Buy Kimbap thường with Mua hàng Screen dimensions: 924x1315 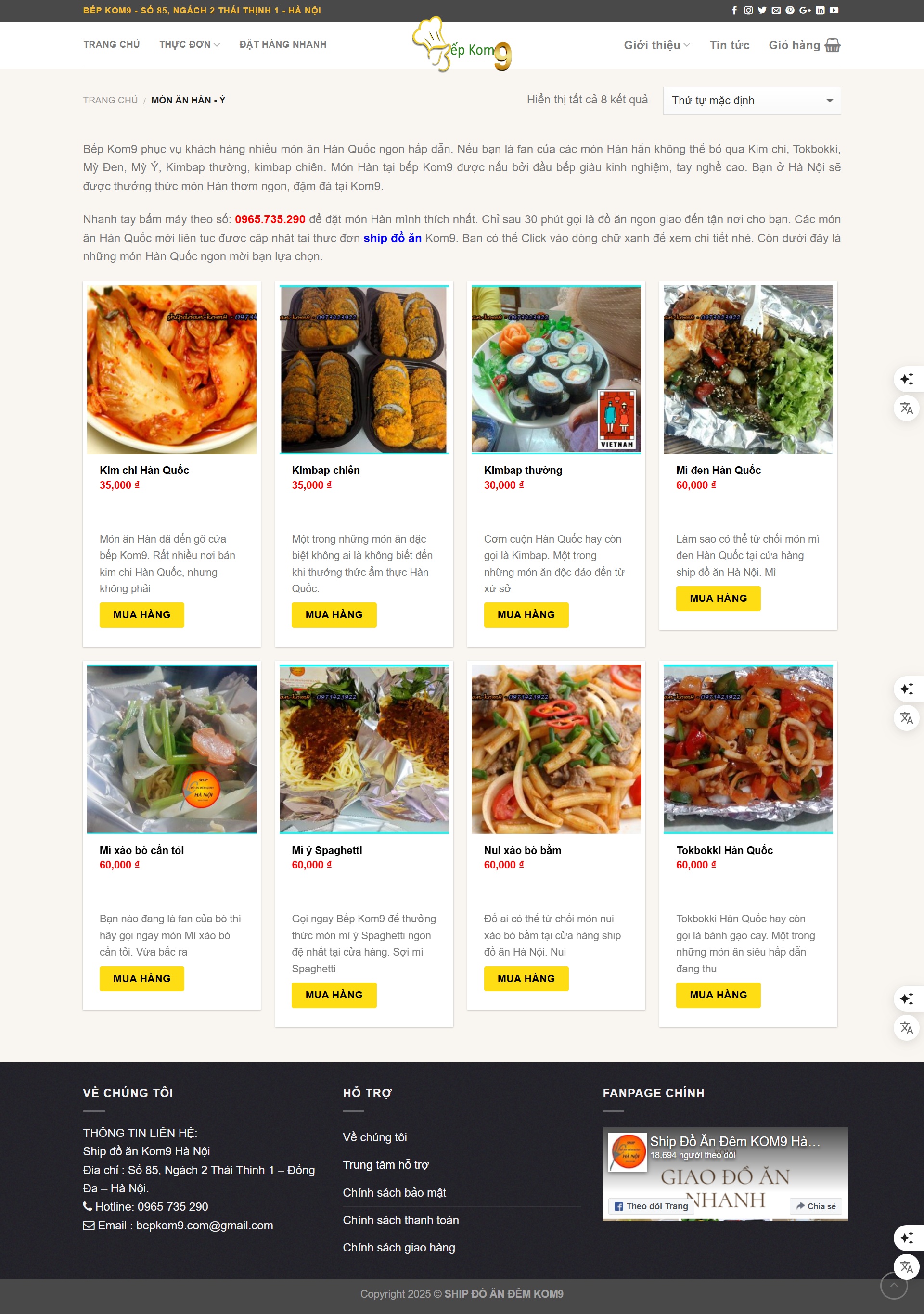point(526,614)
